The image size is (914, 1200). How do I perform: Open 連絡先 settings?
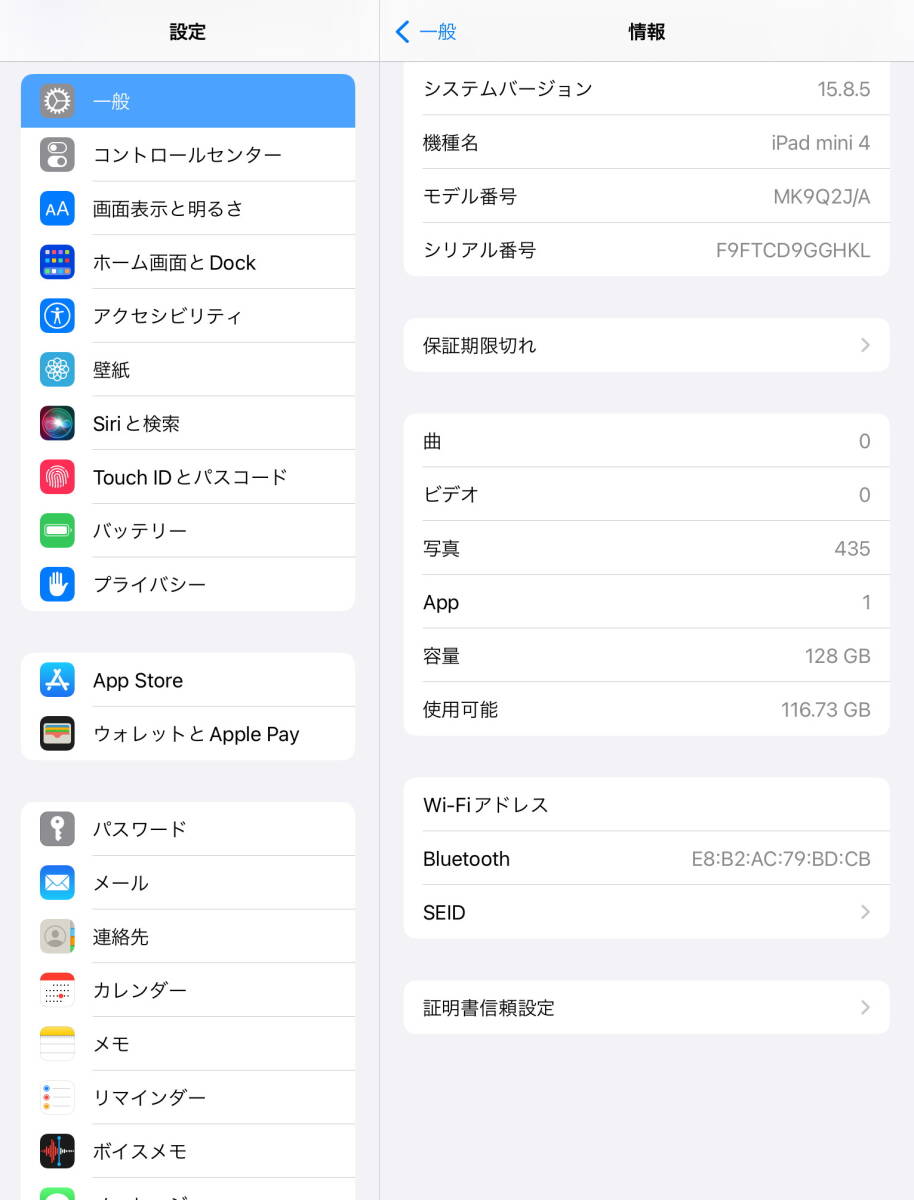187,937
